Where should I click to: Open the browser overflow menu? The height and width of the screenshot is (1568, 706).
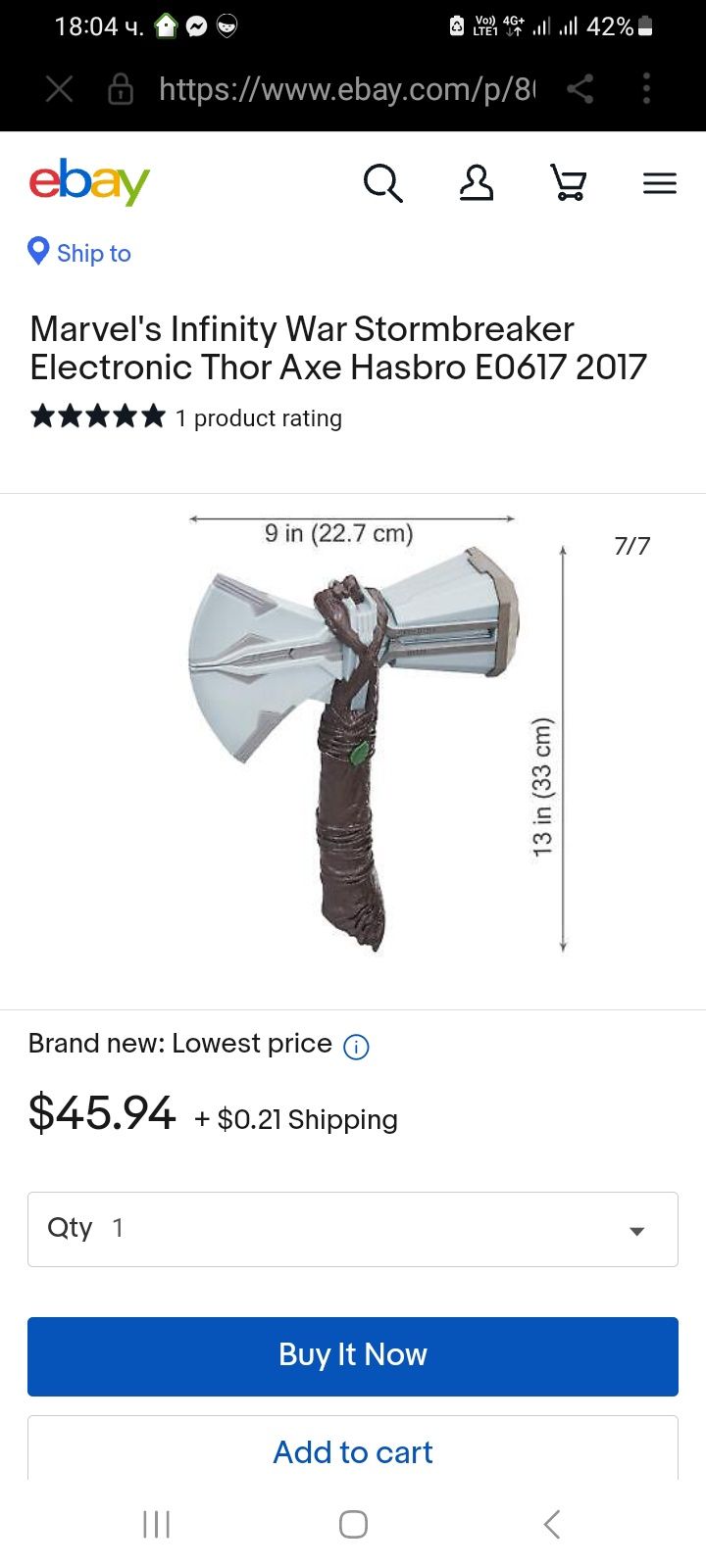click(x=646, y=89)
